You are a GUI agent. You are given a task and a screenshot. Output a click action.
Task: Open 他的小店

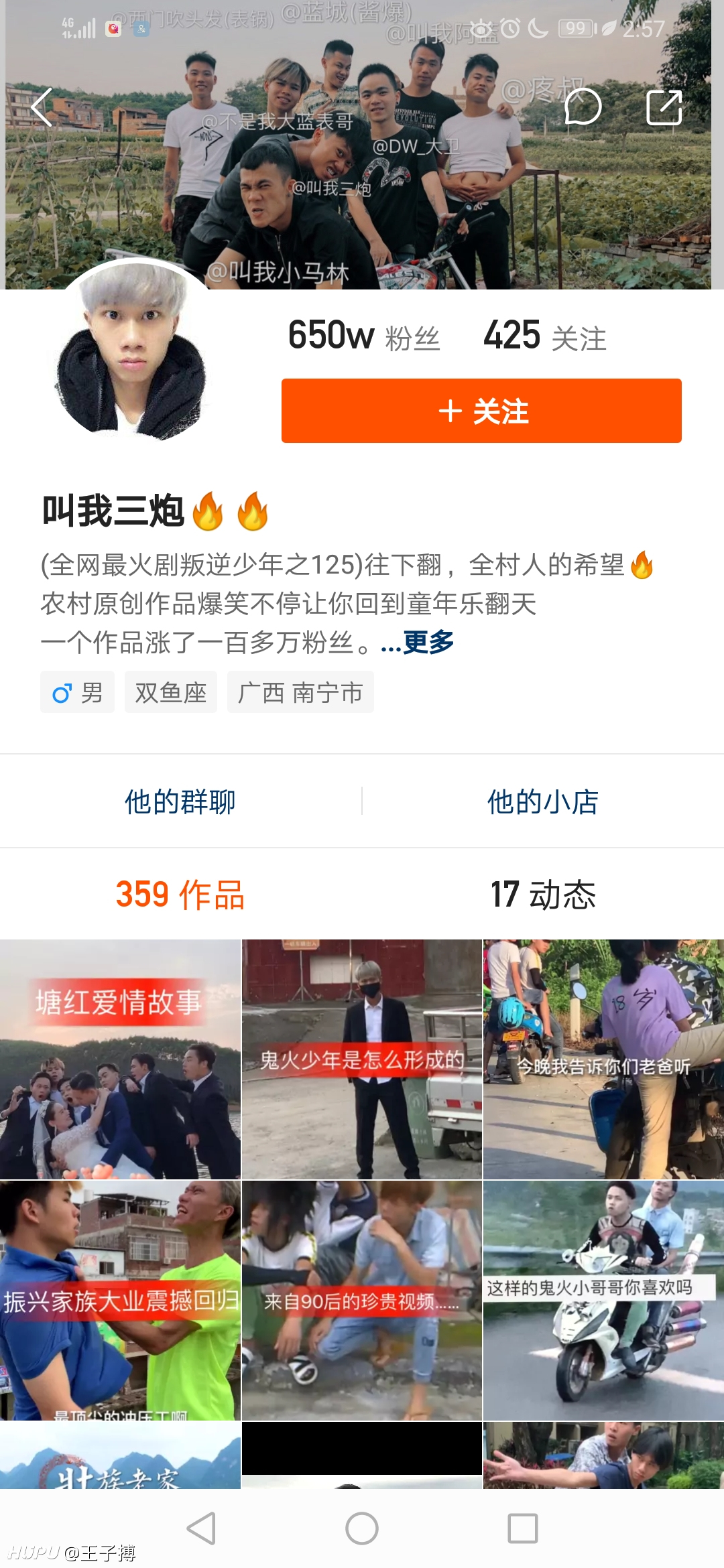[543, 801]
